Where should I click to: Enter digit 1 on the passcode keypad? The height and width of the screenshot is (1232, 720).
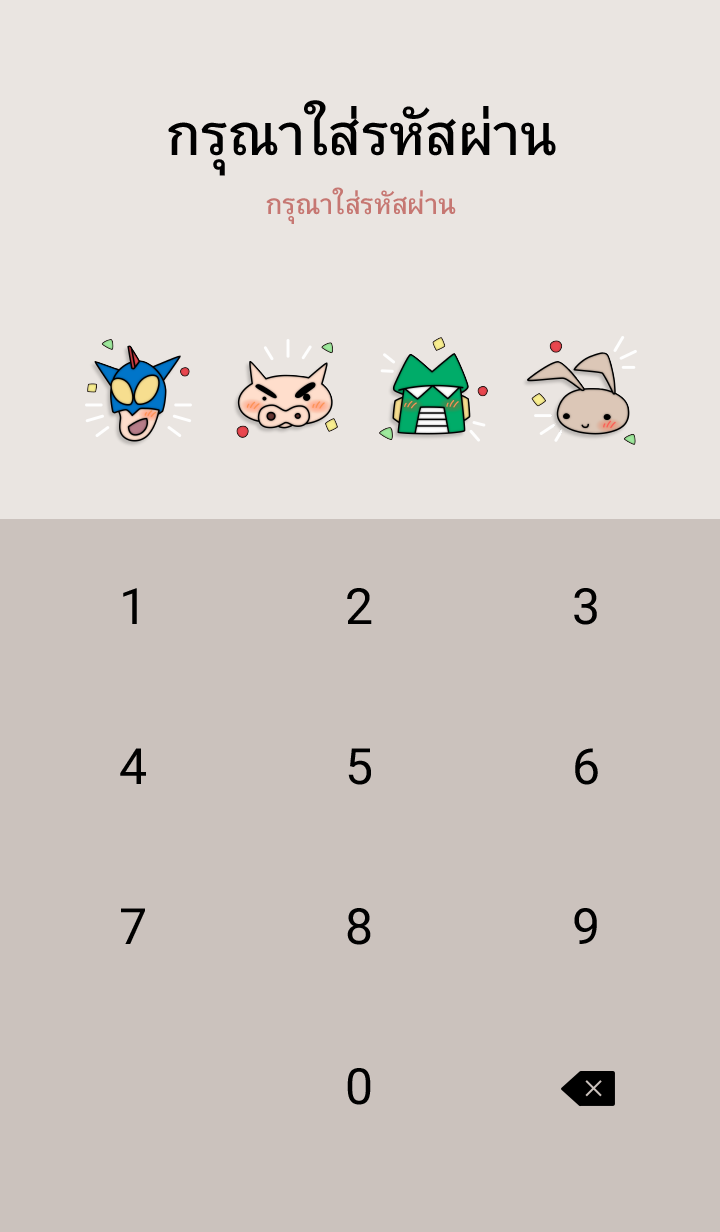[x=132, y=607]
